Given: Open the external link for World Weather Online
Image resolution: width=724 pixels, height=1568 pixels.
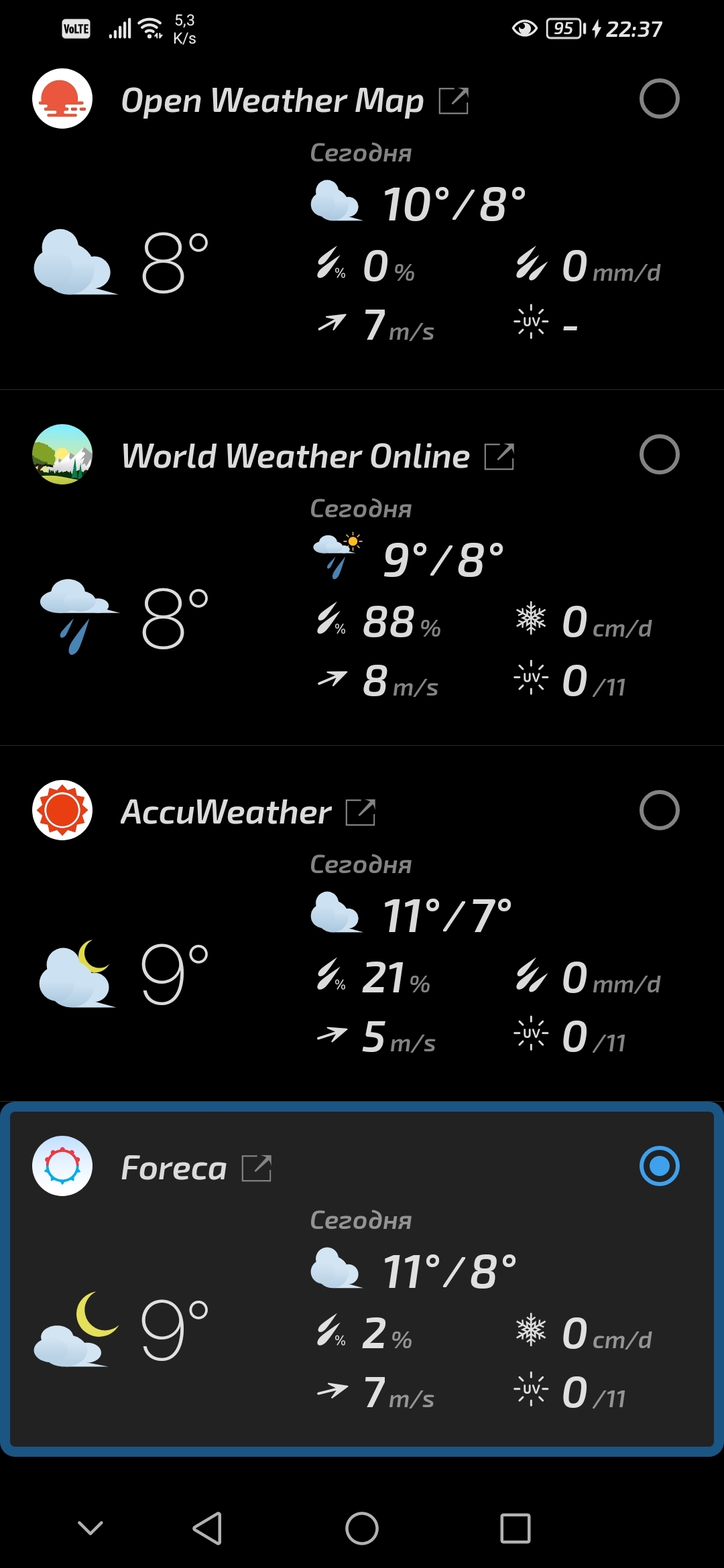Looking at the screenshot, I should [x=499, y=457].
